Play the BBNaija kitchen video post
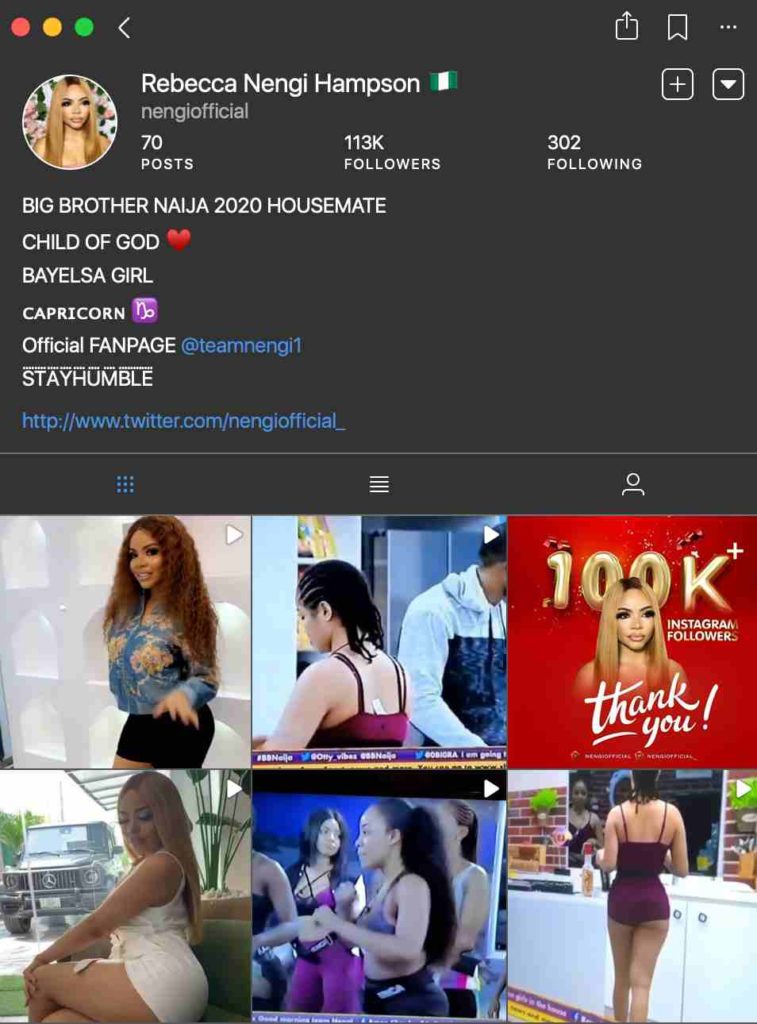Screen dimensions: 757x1024 tap(379, 642)
